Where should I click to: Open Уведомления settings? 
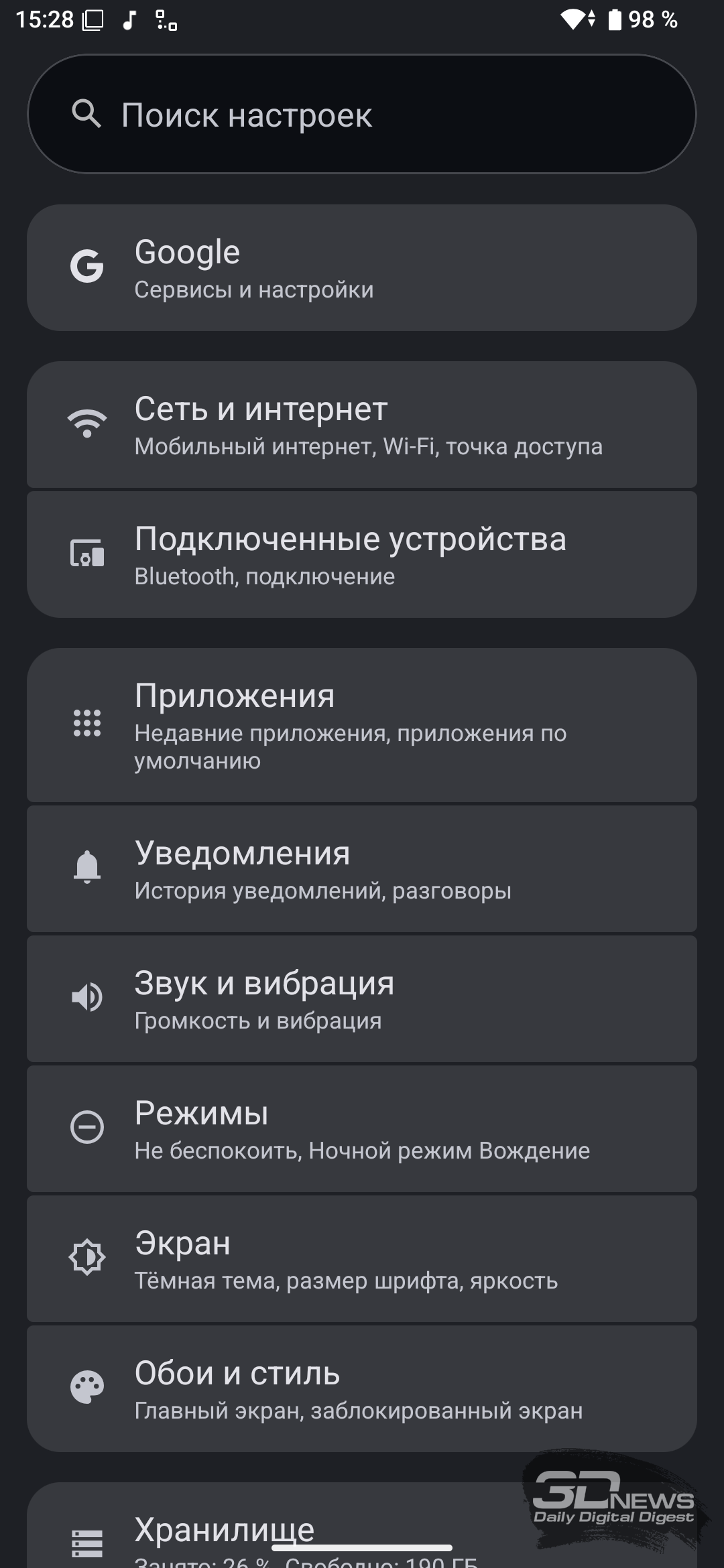click(x=362, y=868)
